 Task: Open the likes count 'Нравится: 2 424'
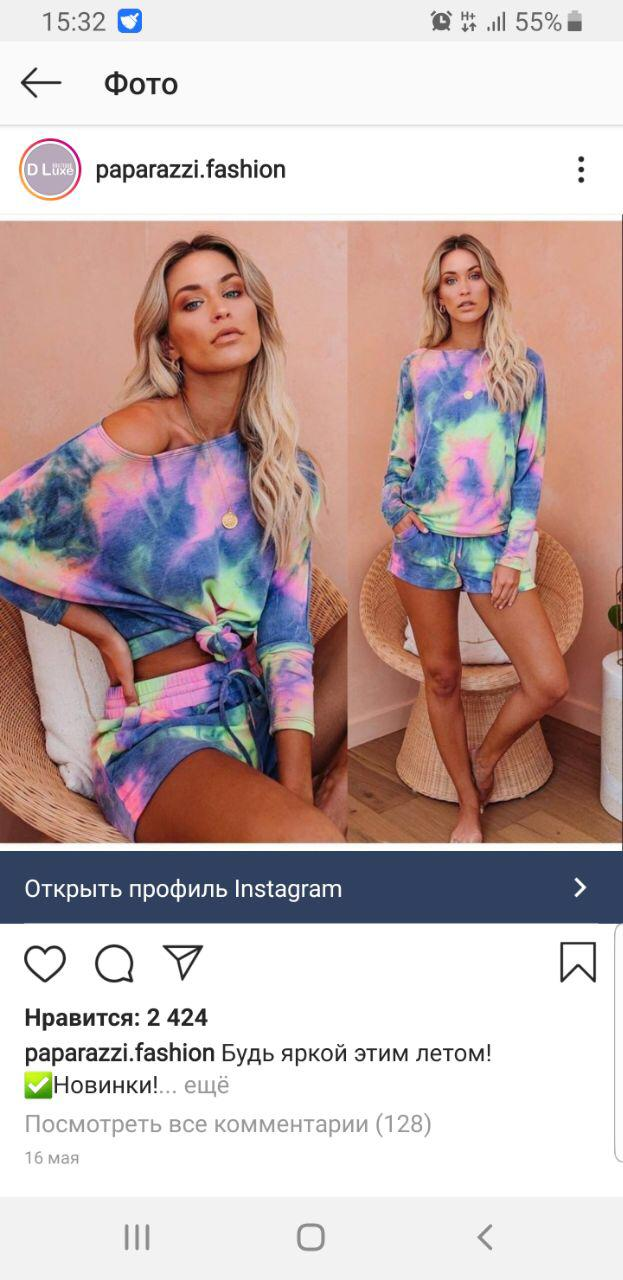point(116,1018)
